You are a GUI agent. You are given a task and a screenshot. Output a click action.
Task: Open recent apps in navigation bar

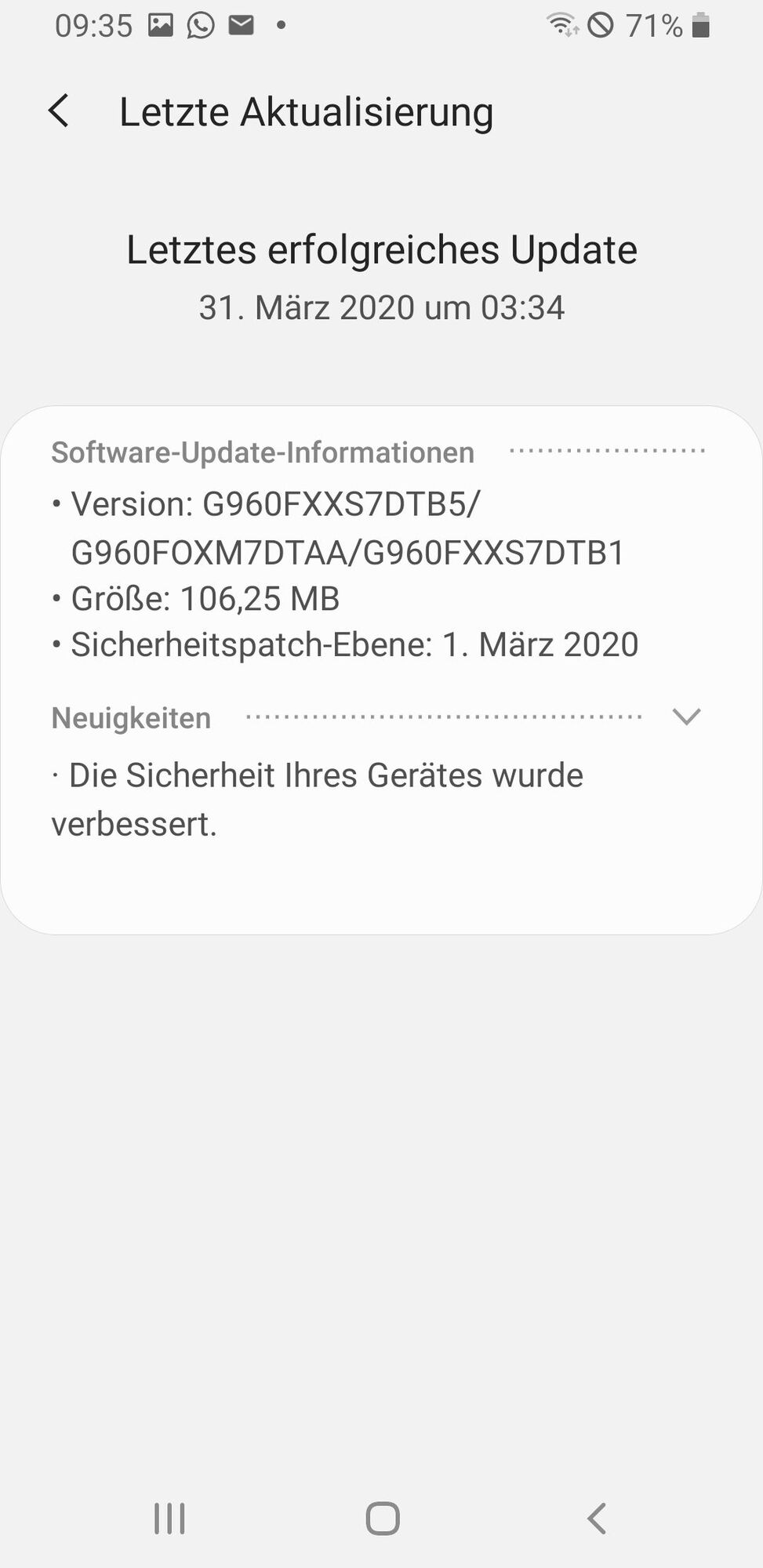click(169, 1519)
